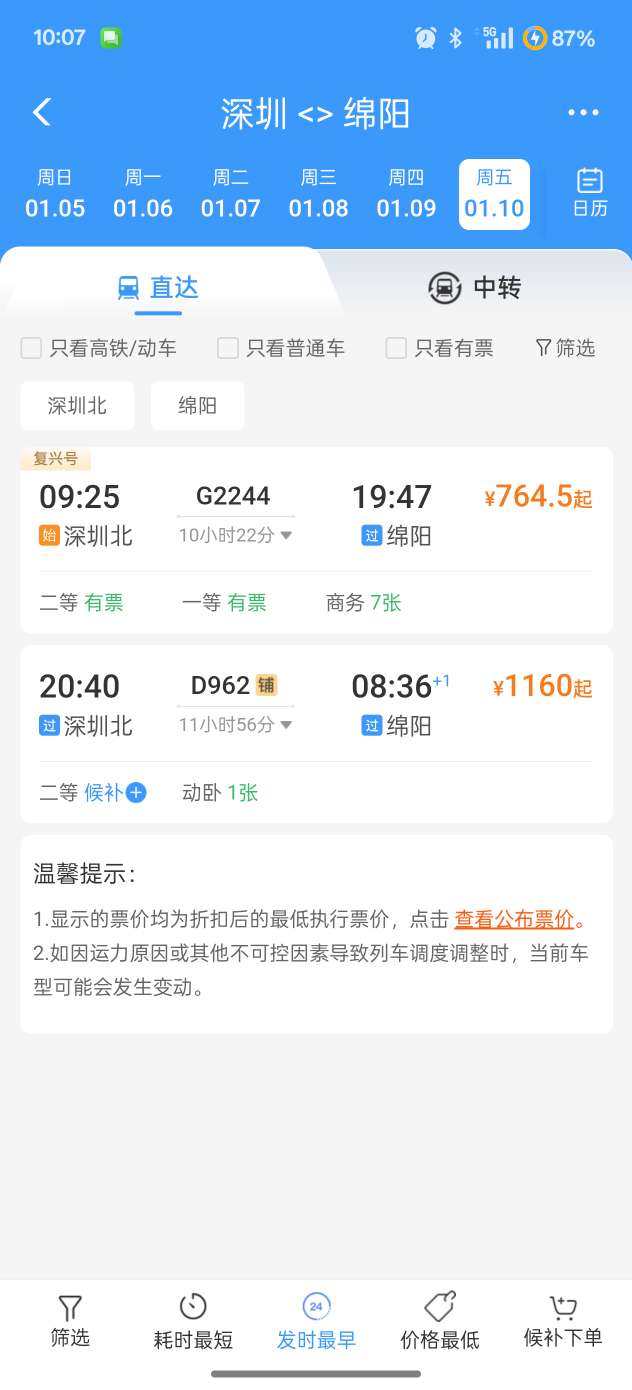Add 候补 for D962 二等 seat
The image size is (632, 1390).
(x=136, y=793)
